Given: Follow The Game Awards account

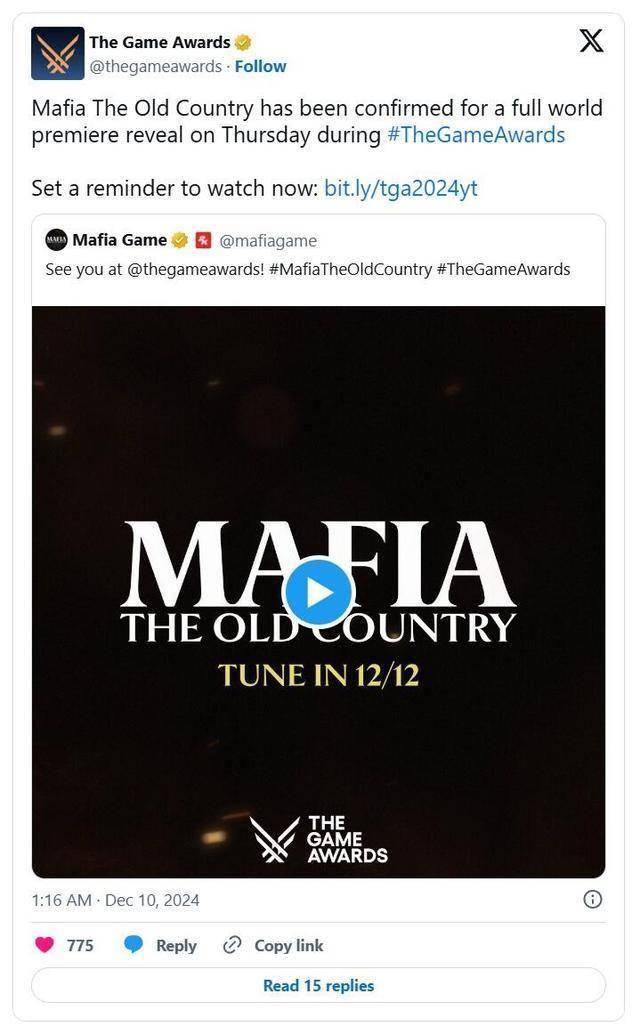Looking at the screenshot, I should point(260,67).
